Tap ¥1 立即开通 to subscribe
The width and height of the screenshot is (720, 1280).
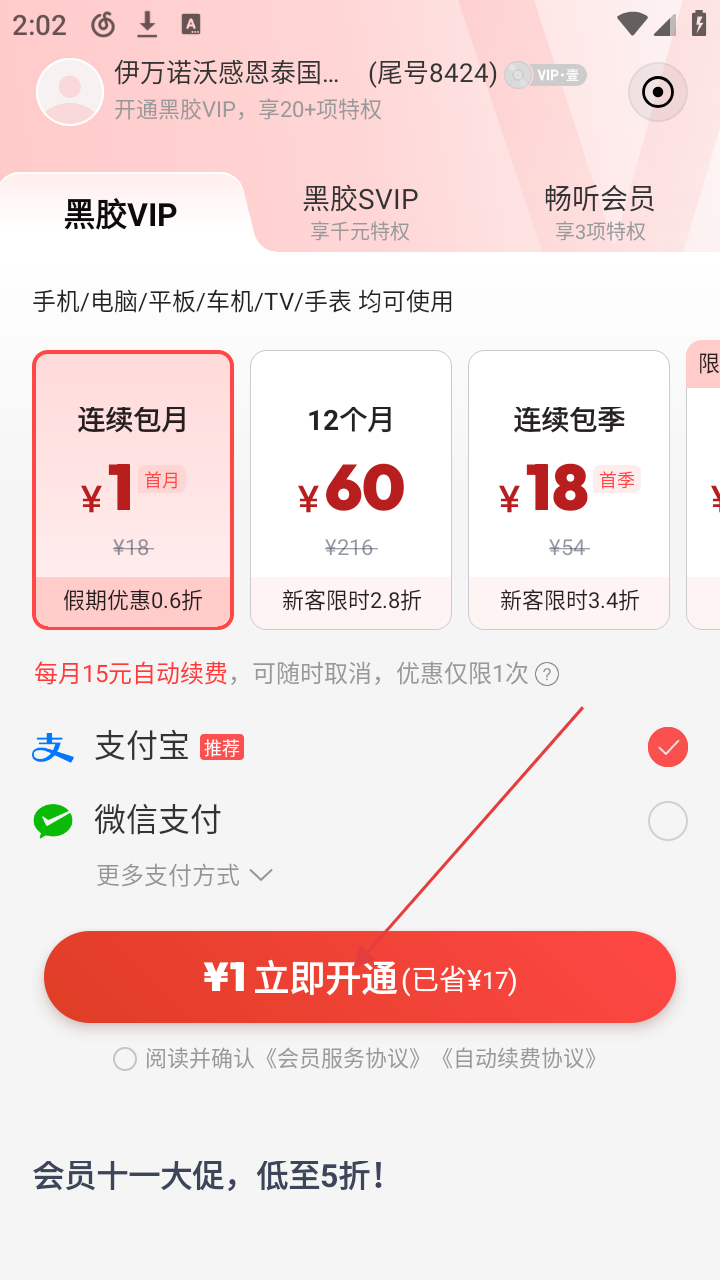coord(360,977)
